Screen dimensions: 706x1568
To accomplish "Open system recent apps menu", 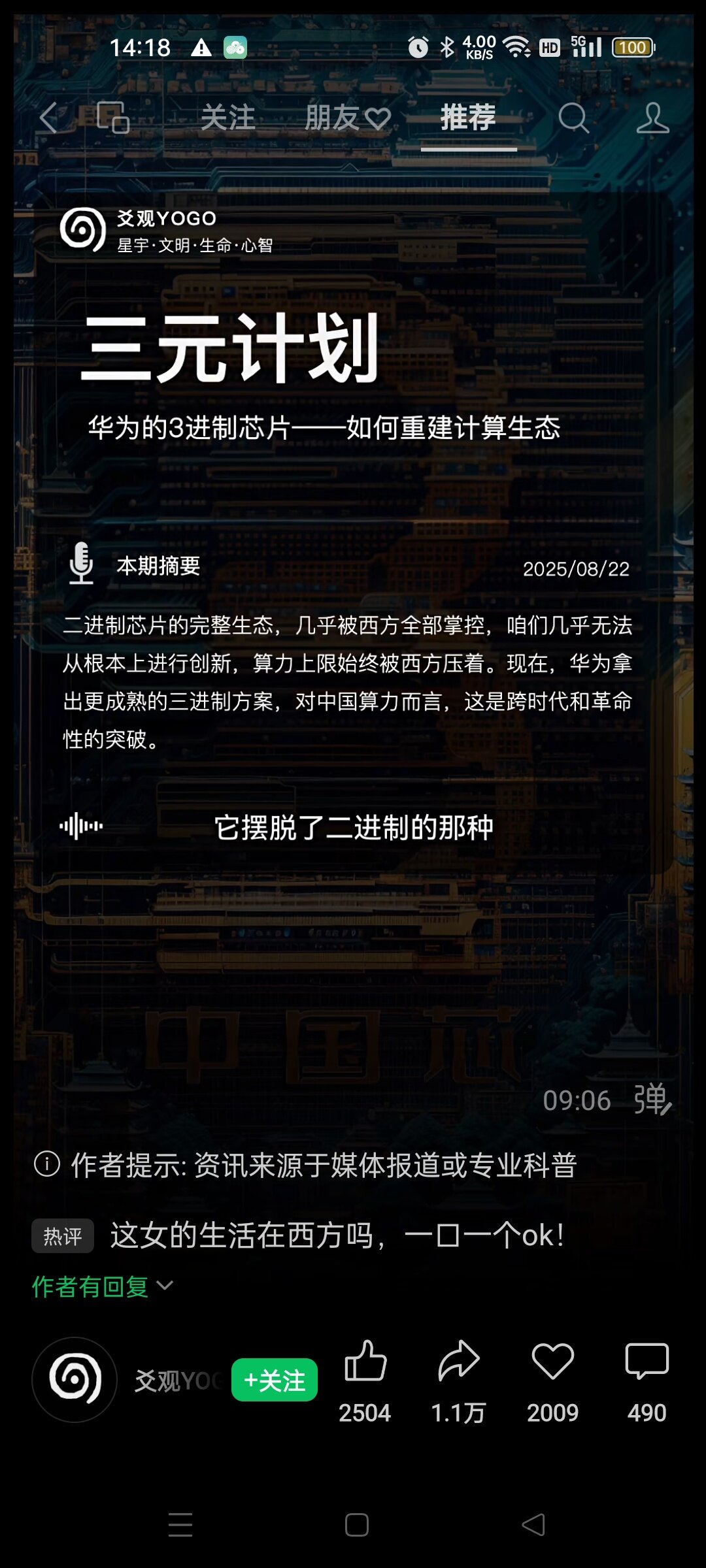I will pyautogui.click(x=180, y=1525).
